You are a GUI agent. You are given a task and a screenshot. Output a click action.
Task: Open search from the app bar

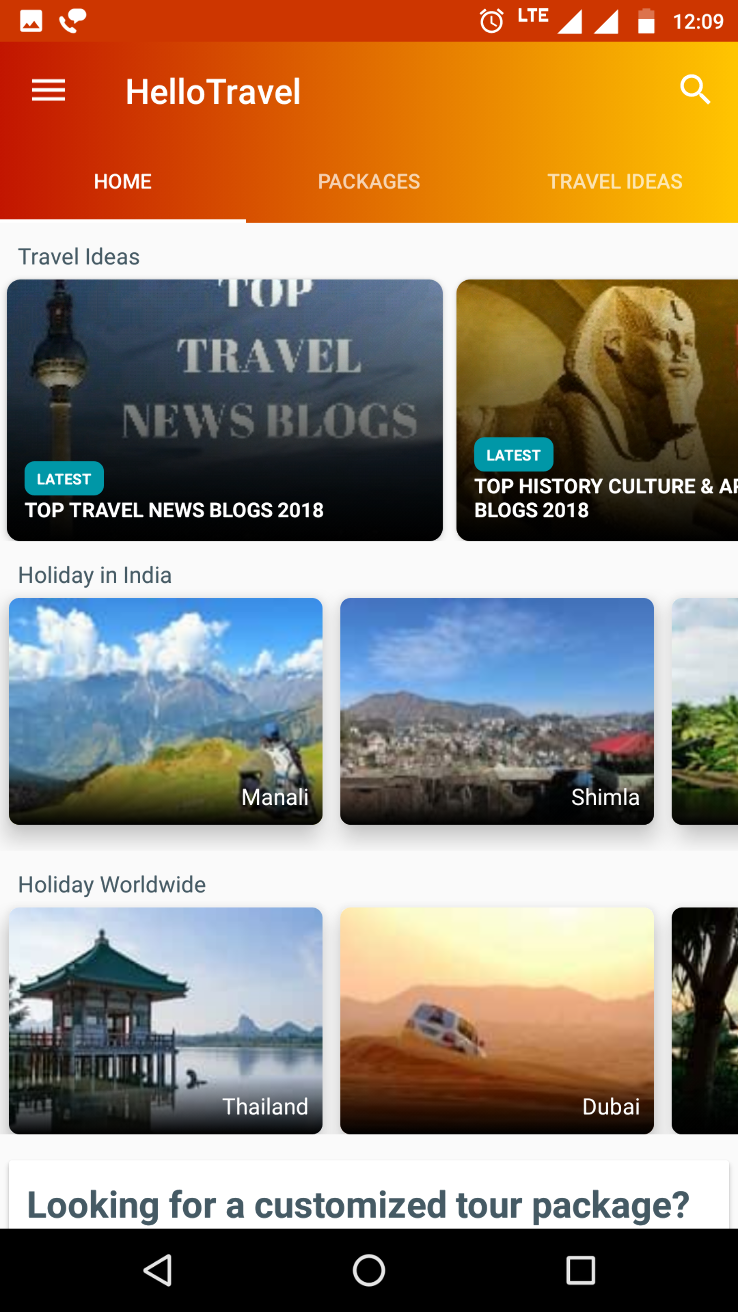pos(695,90)
